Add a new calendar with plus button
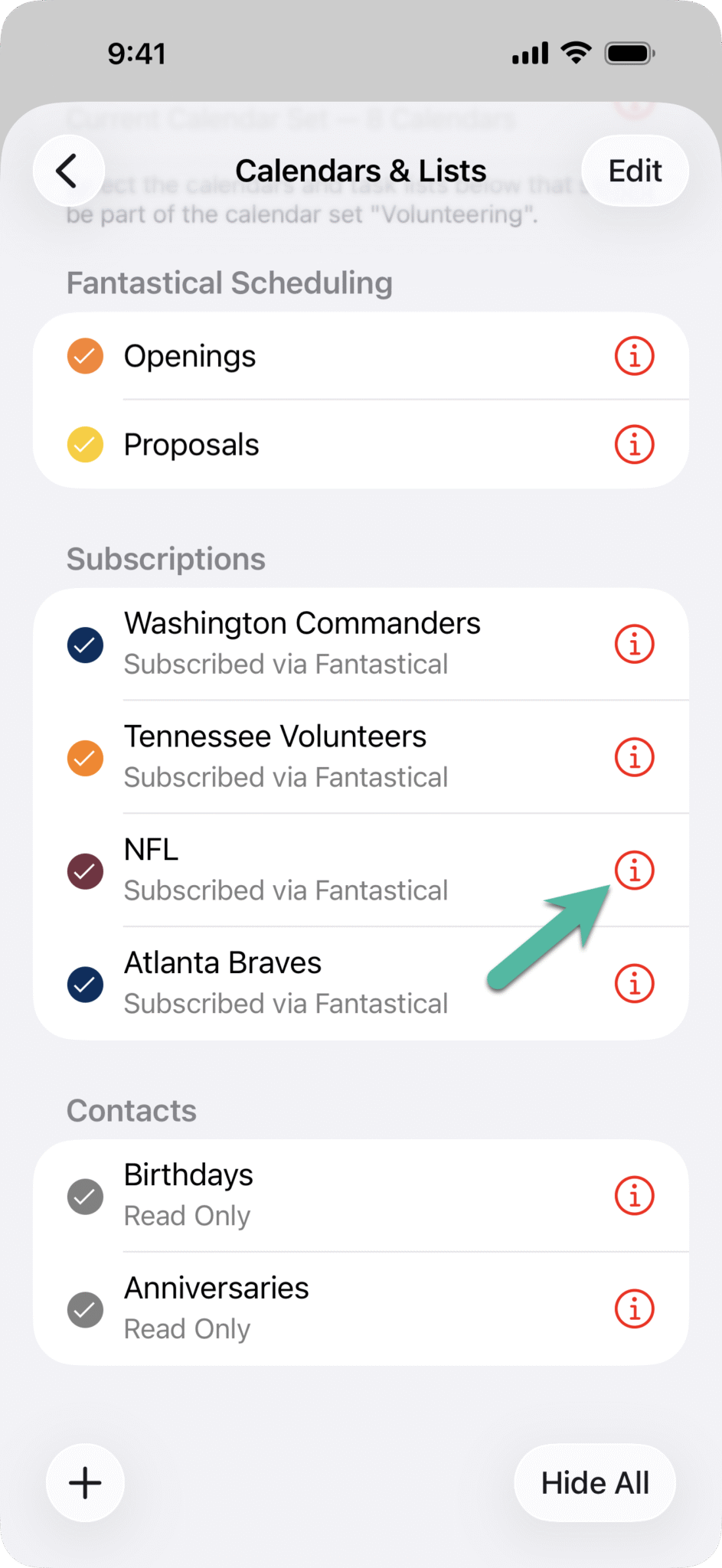The height and width of the screenshot is (1568, 722). point(85,1483)
